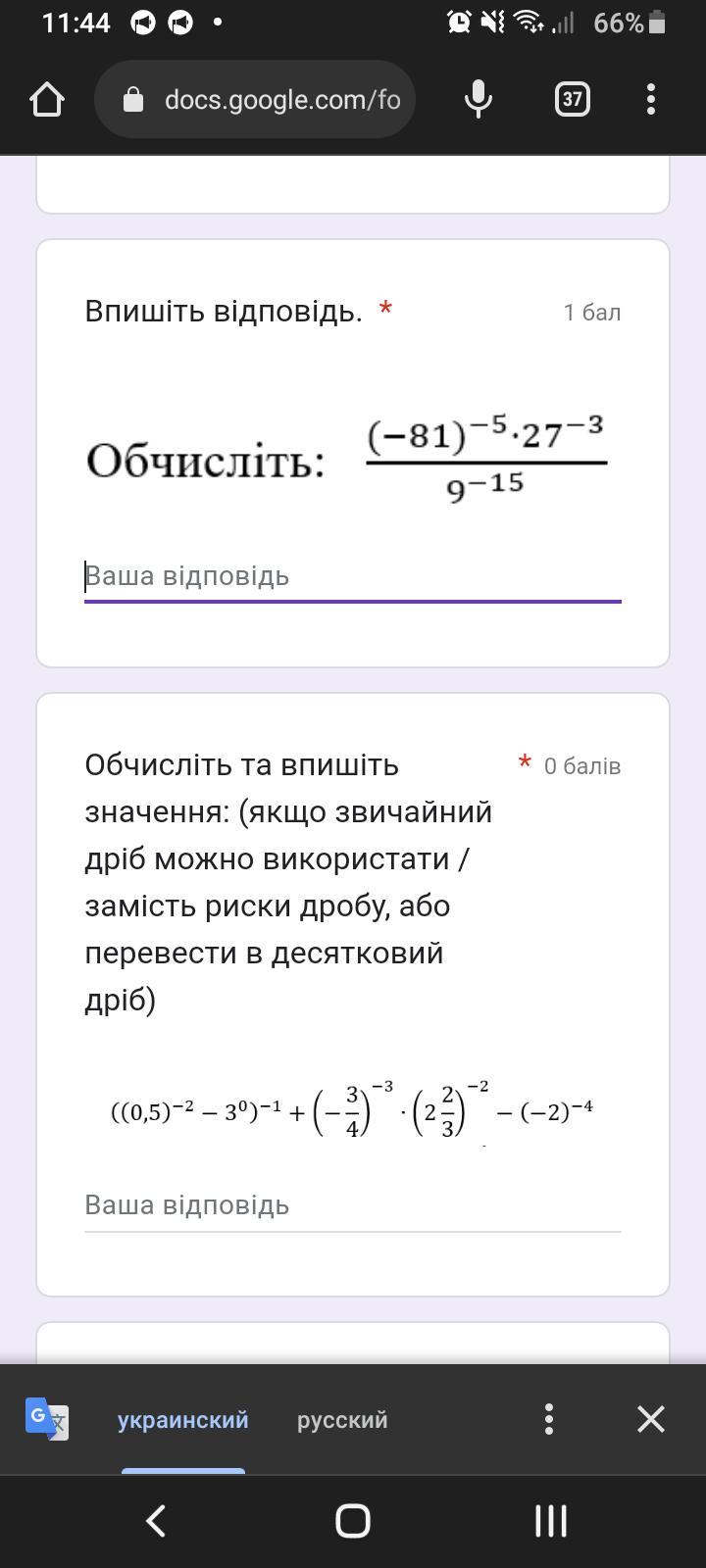Tap the muted sound icon in the status bar
Viewport: 706px width, 1568px height.
pyautogui.click(x=491, y=21)
